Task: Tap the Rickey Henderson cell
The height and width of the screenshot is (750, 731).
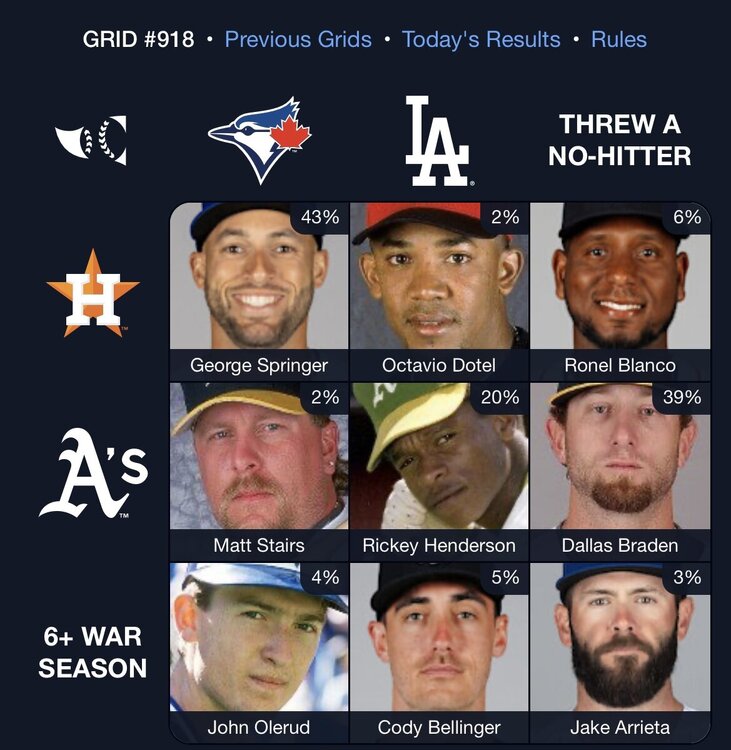Action: point(439,470)
